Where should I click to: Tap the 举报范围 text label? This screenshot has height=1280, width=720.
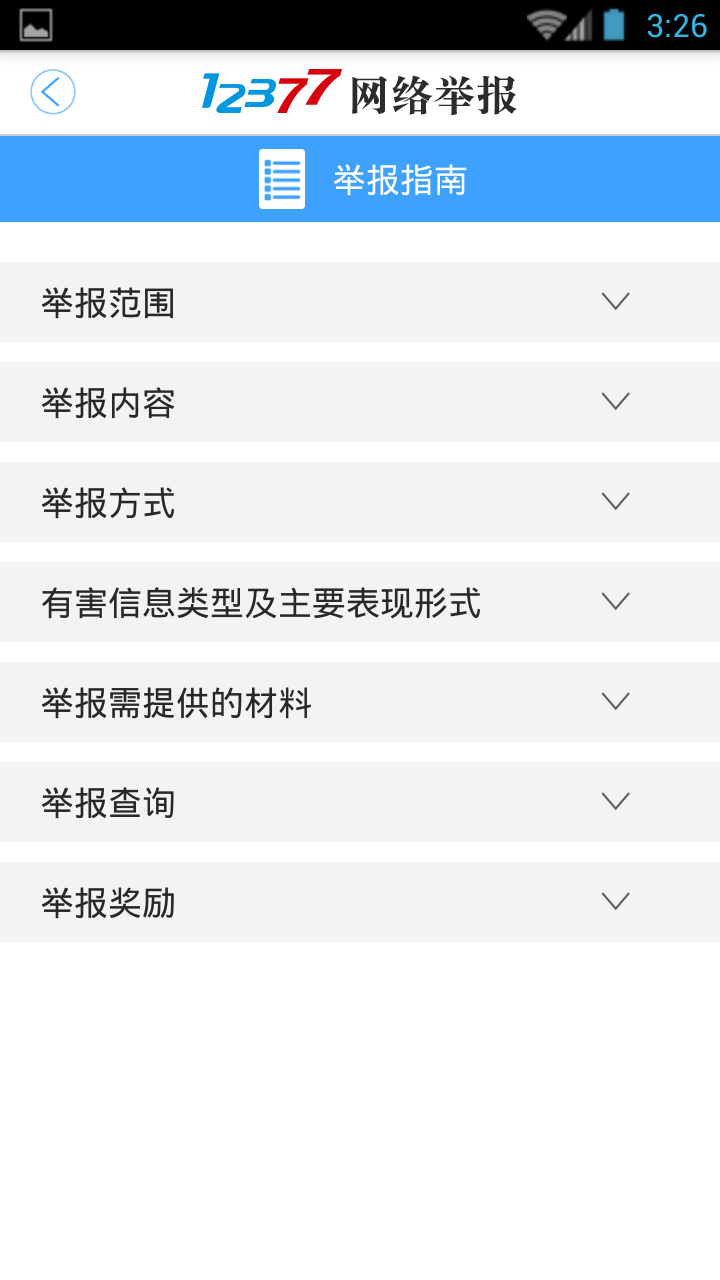pos(106,302)
